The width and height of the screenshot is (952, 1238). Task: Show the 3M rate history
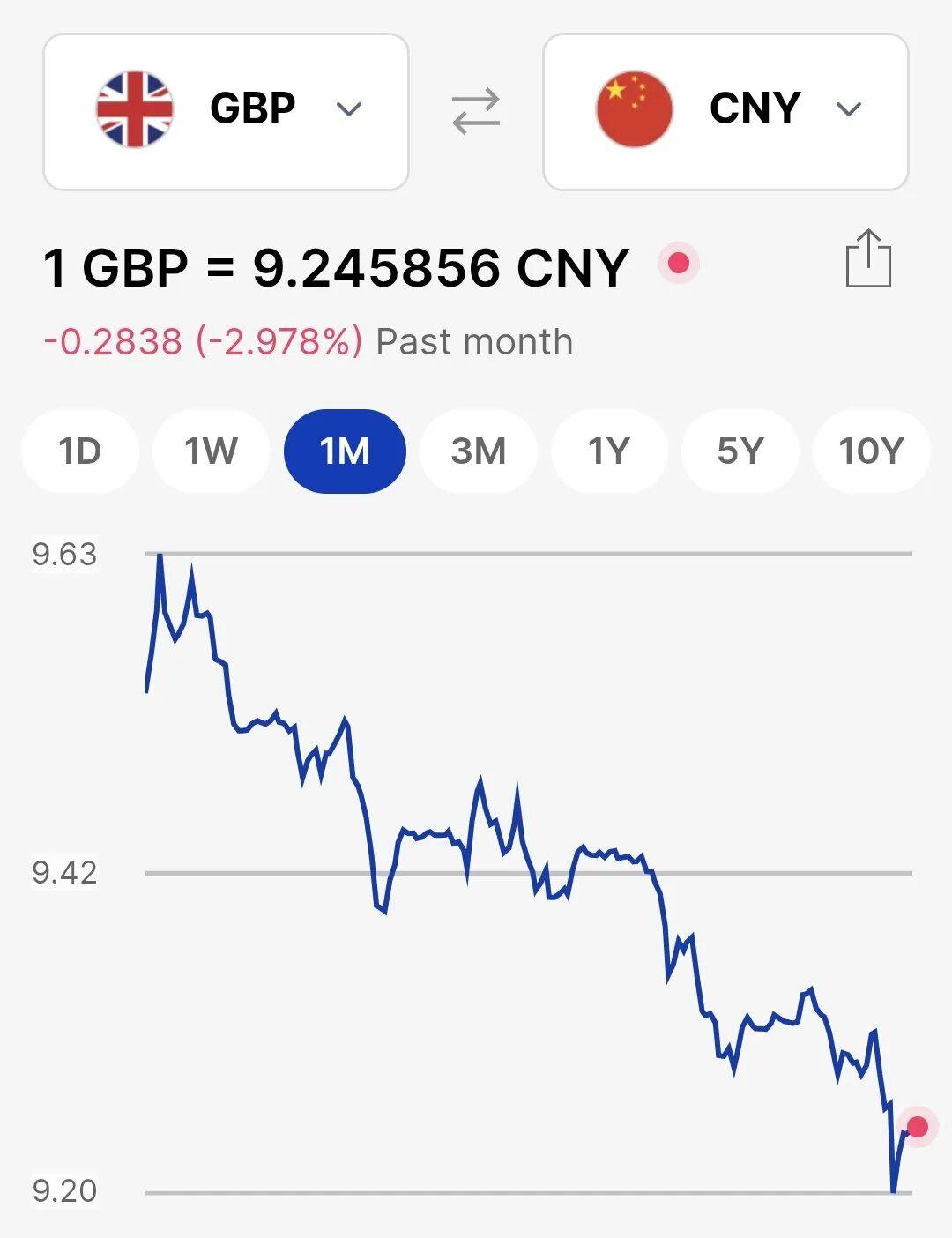point(479,451)
